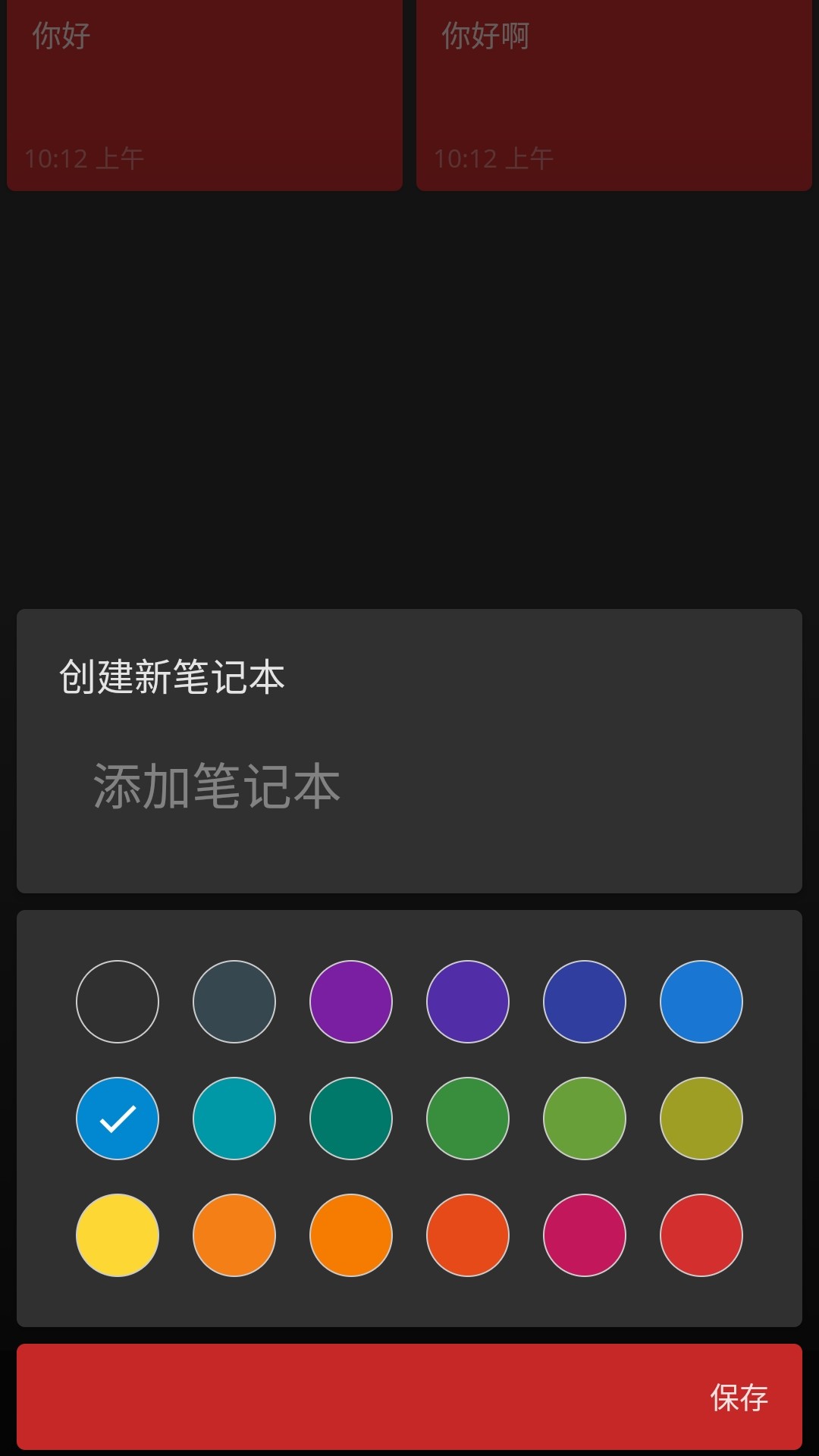Select the dark green color circle
819x1456 pixels.
click(x=350, y=1119)
